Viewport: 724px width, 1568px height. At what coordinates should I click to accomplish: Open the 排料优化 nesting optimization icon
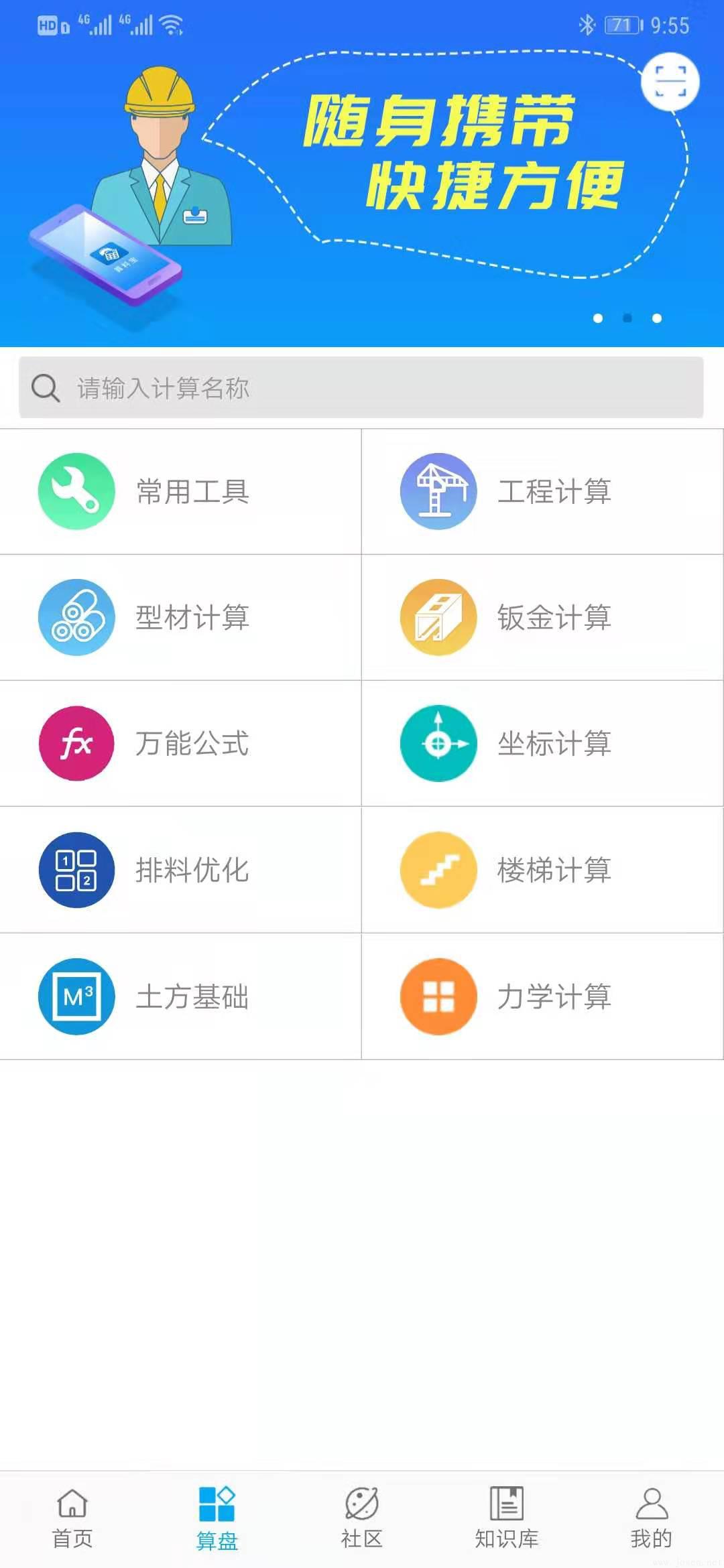(x=76, y=869)
